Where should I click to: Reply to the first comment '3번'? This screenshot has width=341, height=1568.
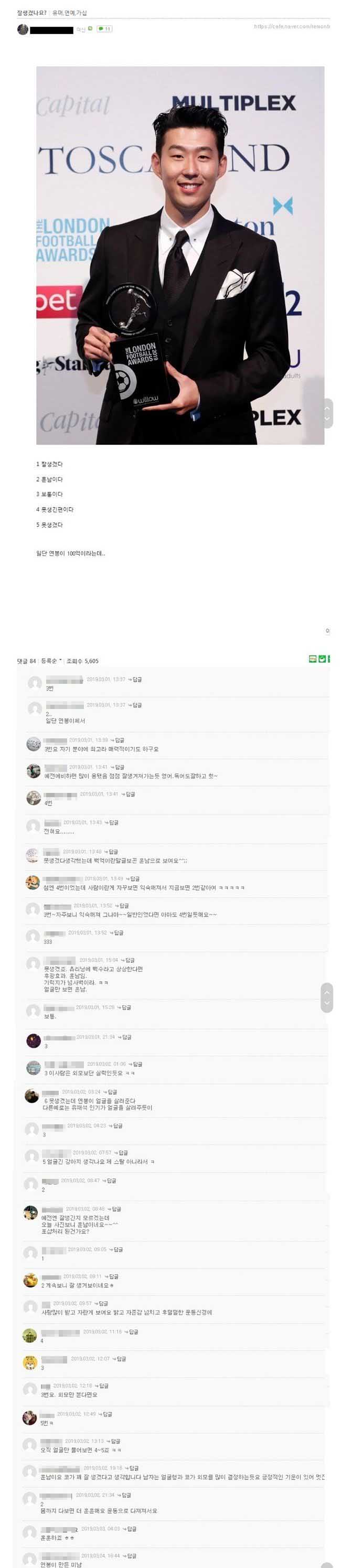pyautogui.click(x=136, y=679)
